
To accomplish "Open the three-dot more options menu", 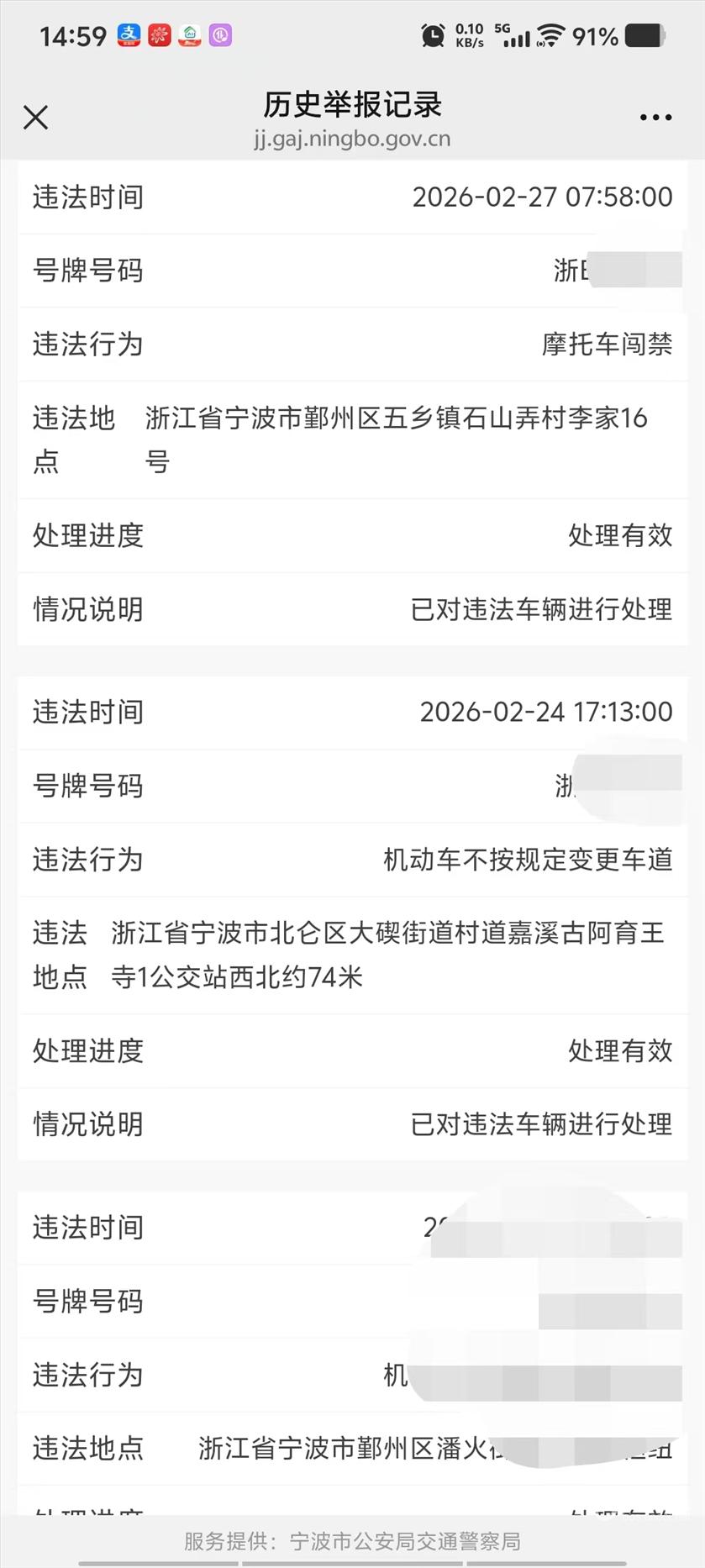I will 655,118.
